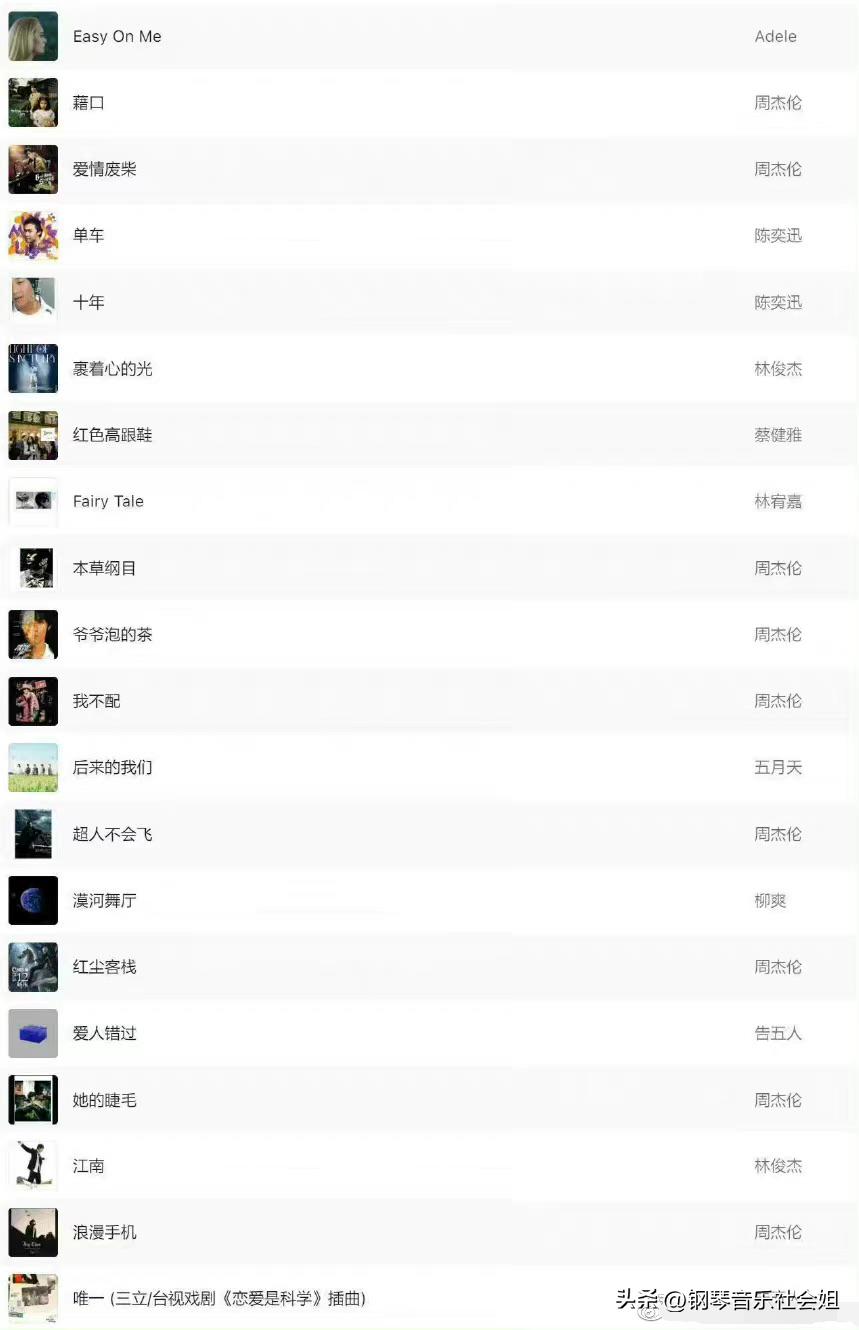Viewport: 859px width, 1330px height.
Task: Play Fairy Tale from the playlist
Action: [108, 501]
